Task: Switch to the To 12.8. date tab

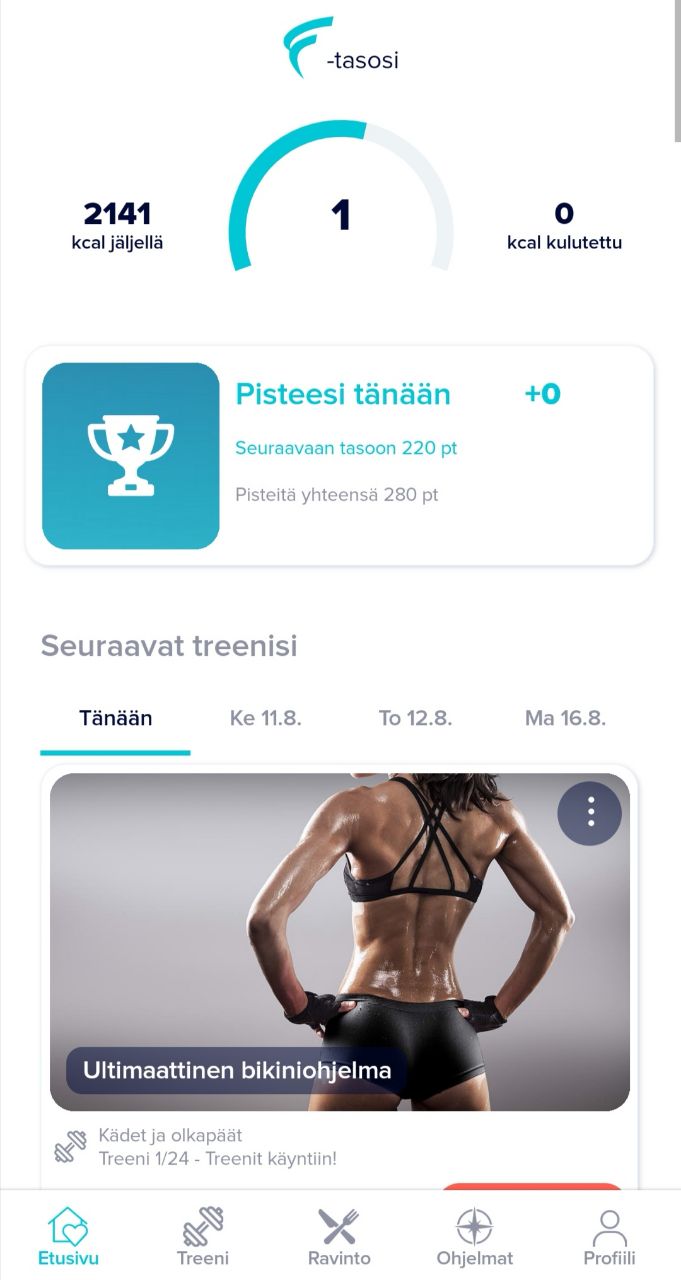Action: click(x=416, y=718)
